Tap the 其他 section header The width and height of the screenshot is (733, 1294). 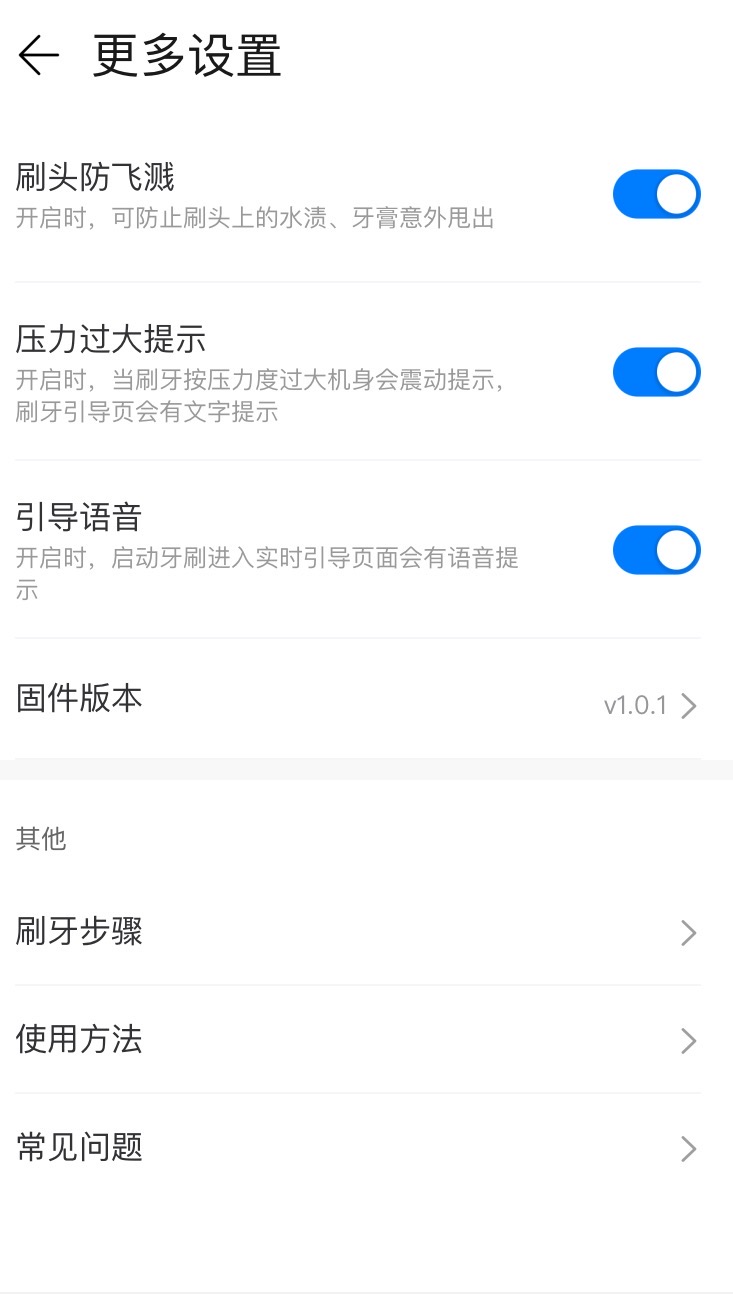click(41, 840)
